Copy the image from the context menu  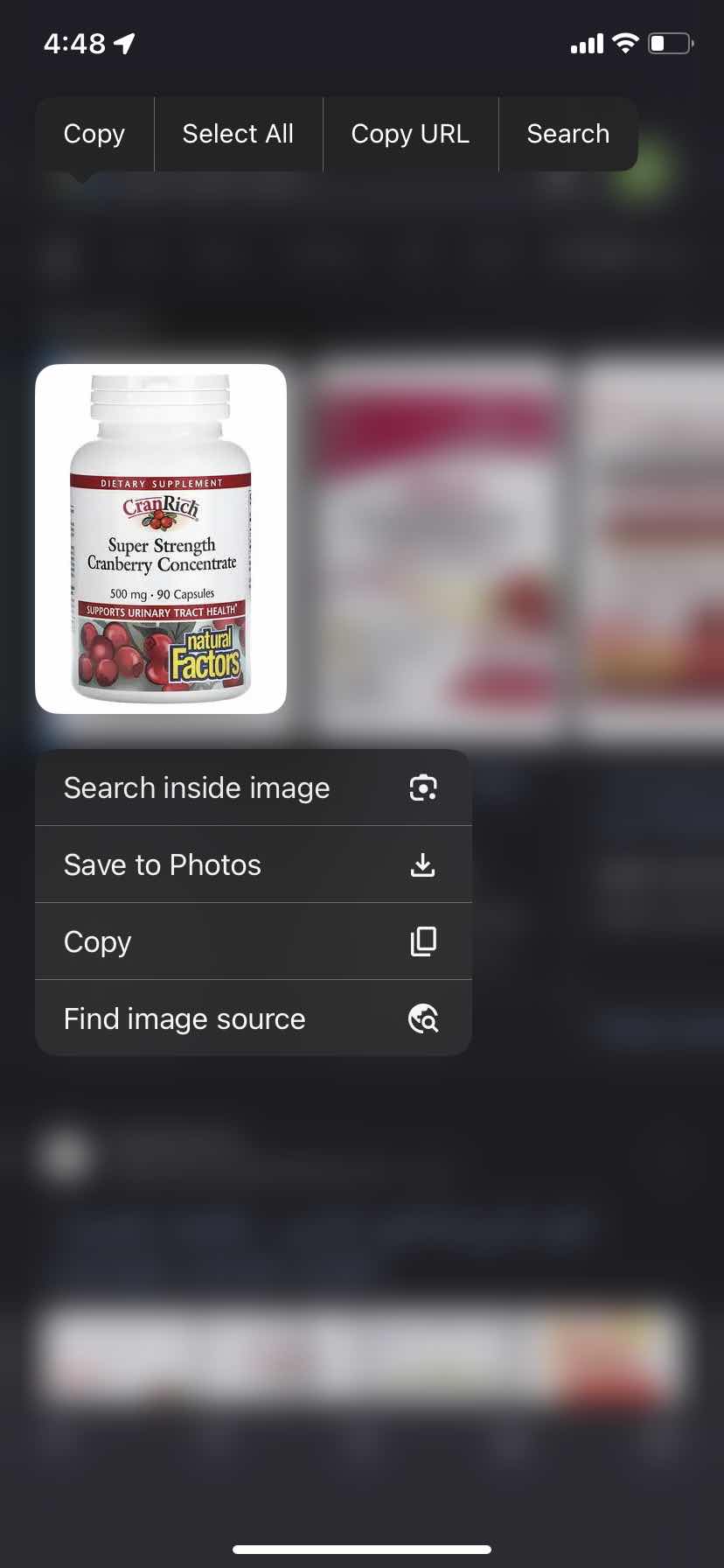click(x=253, y=941)
